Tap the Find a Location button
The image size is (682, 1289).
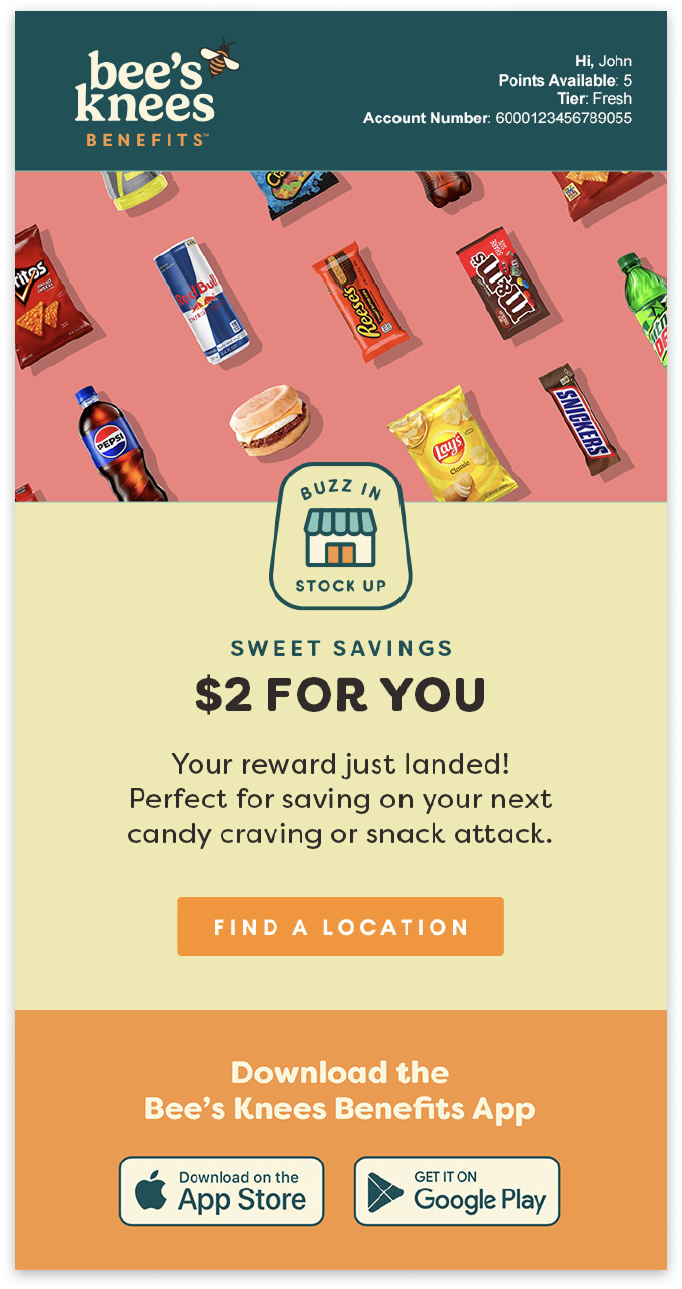click(x=340, y=927)
